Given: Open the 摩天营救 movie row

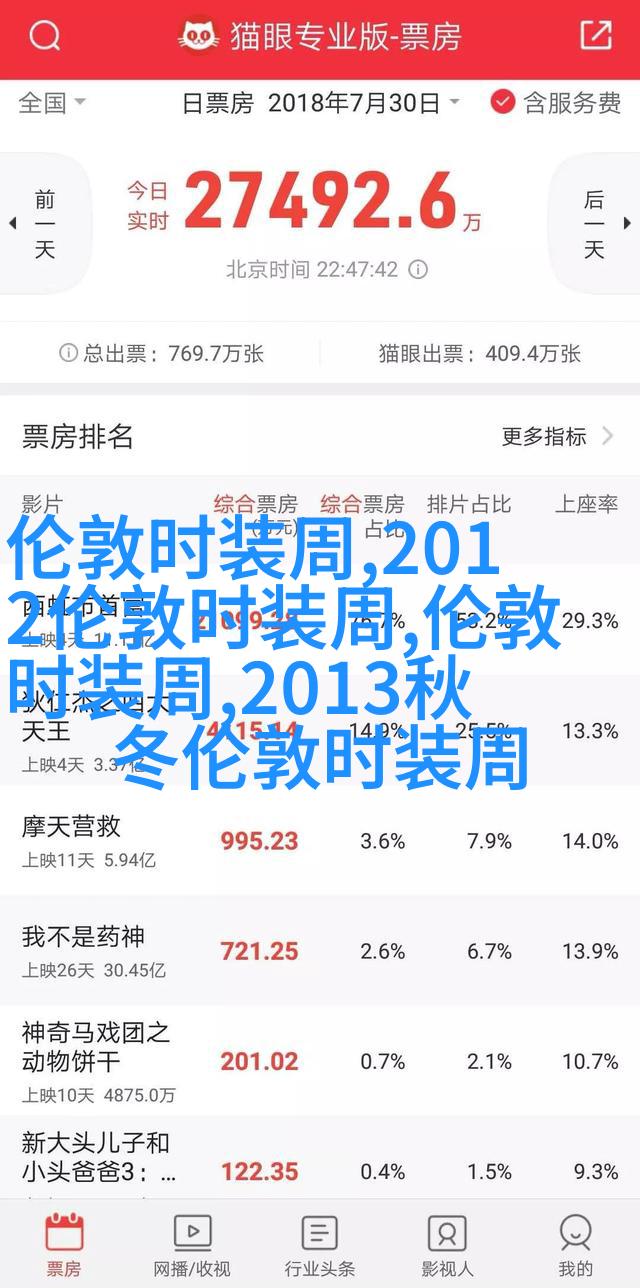Looking at the screenshot, I should (x=320, y=841).
